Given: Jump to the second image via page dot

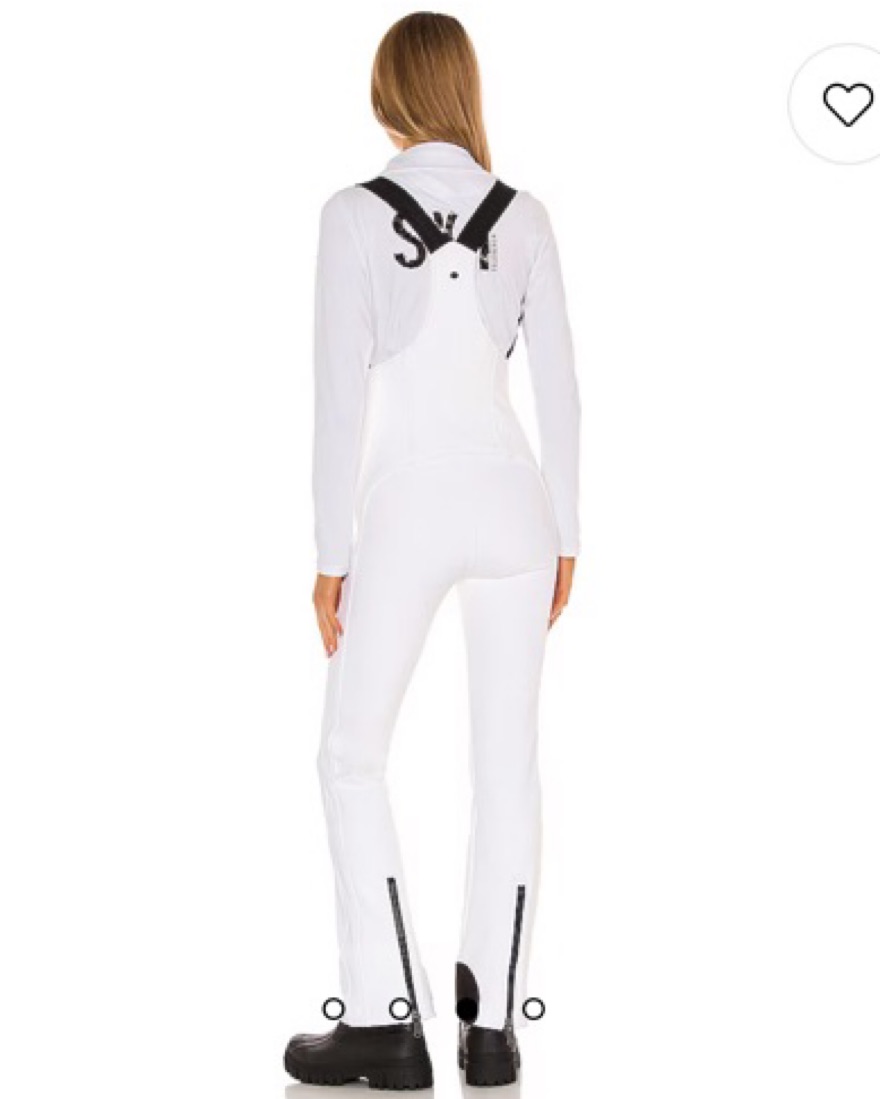Looking at the screenshot, I should [x=400, y=1009].
